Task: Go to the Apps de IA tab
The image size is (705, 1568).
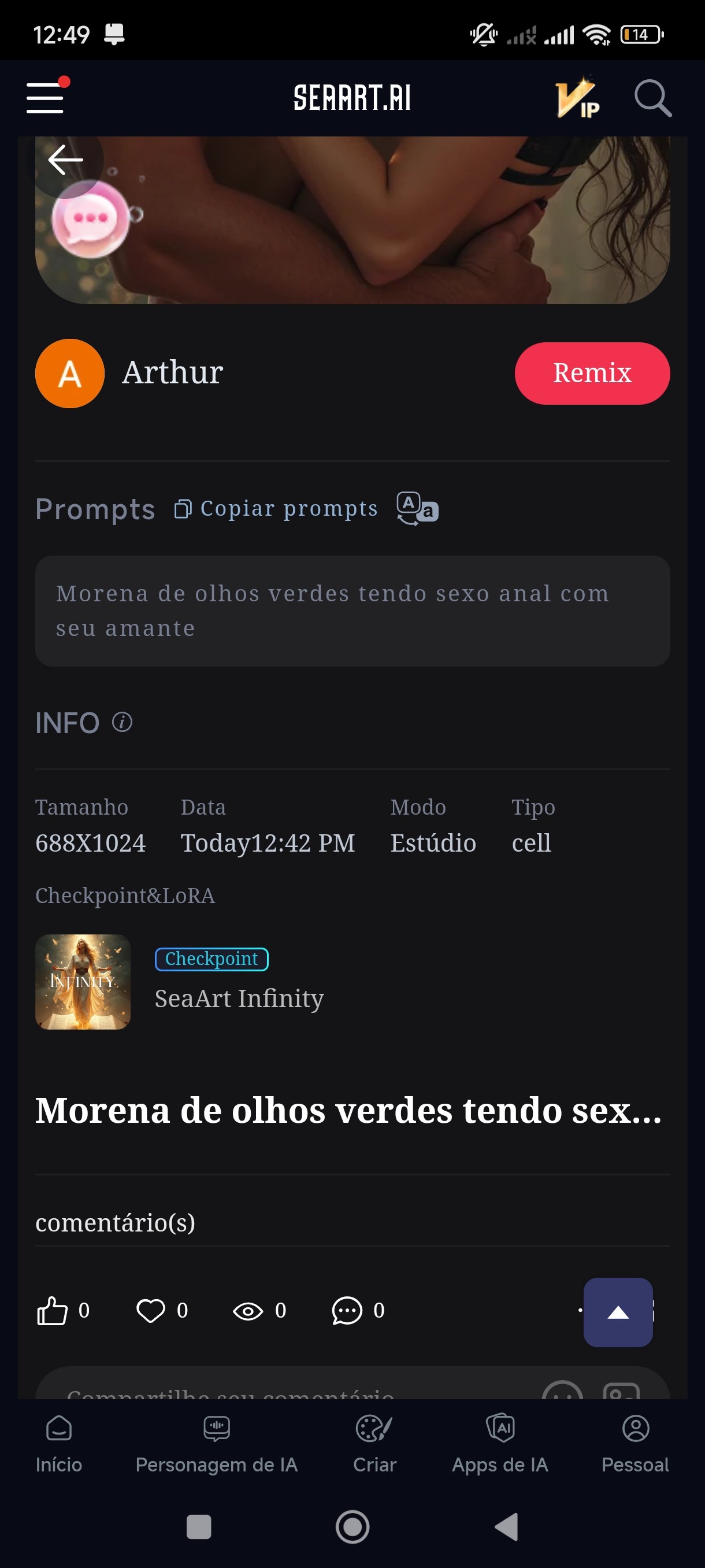Action: click(x=500, y=1443)
